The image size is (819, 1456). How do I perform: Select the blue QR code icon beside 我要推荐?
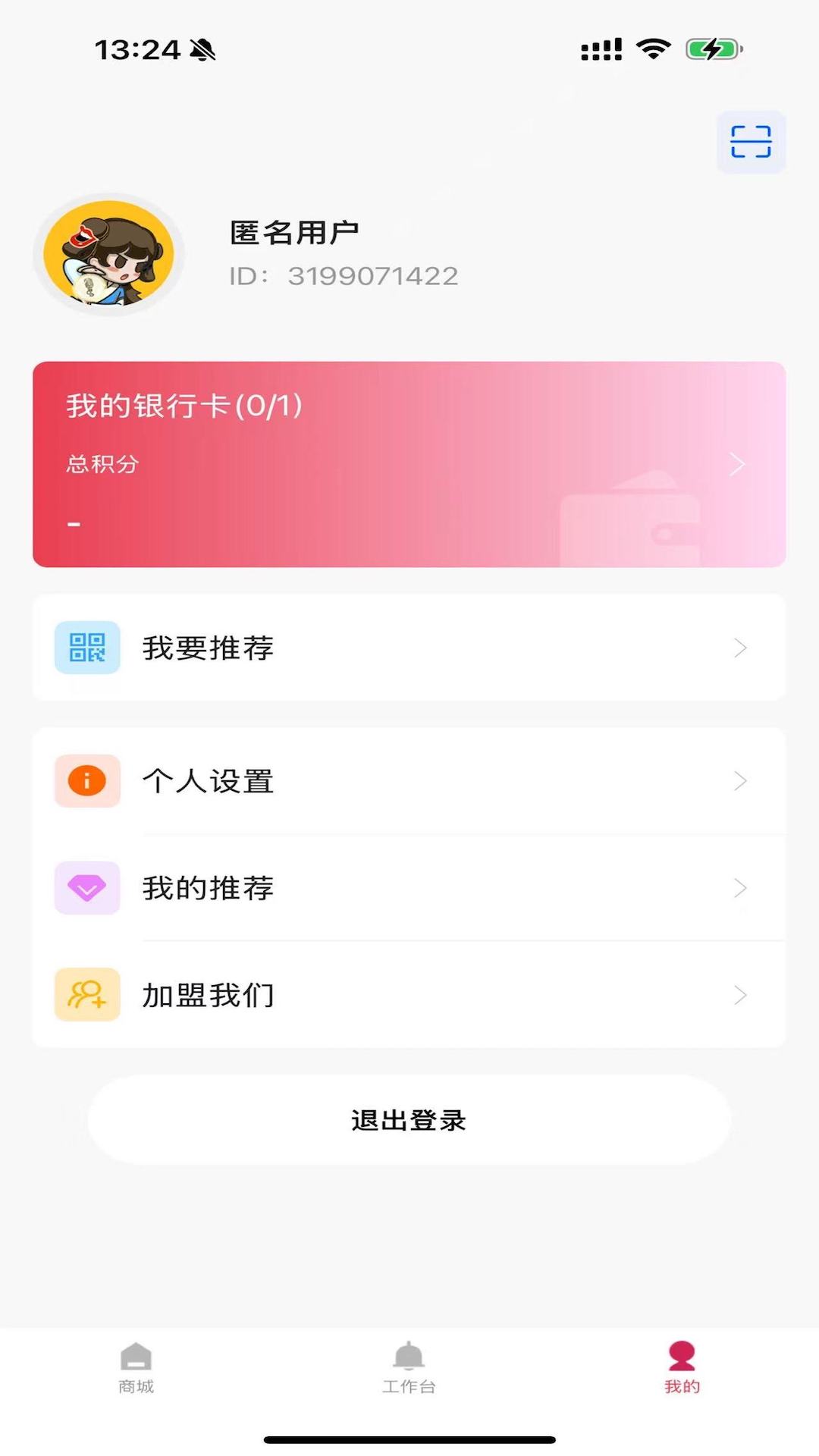[x=86, y=648]
